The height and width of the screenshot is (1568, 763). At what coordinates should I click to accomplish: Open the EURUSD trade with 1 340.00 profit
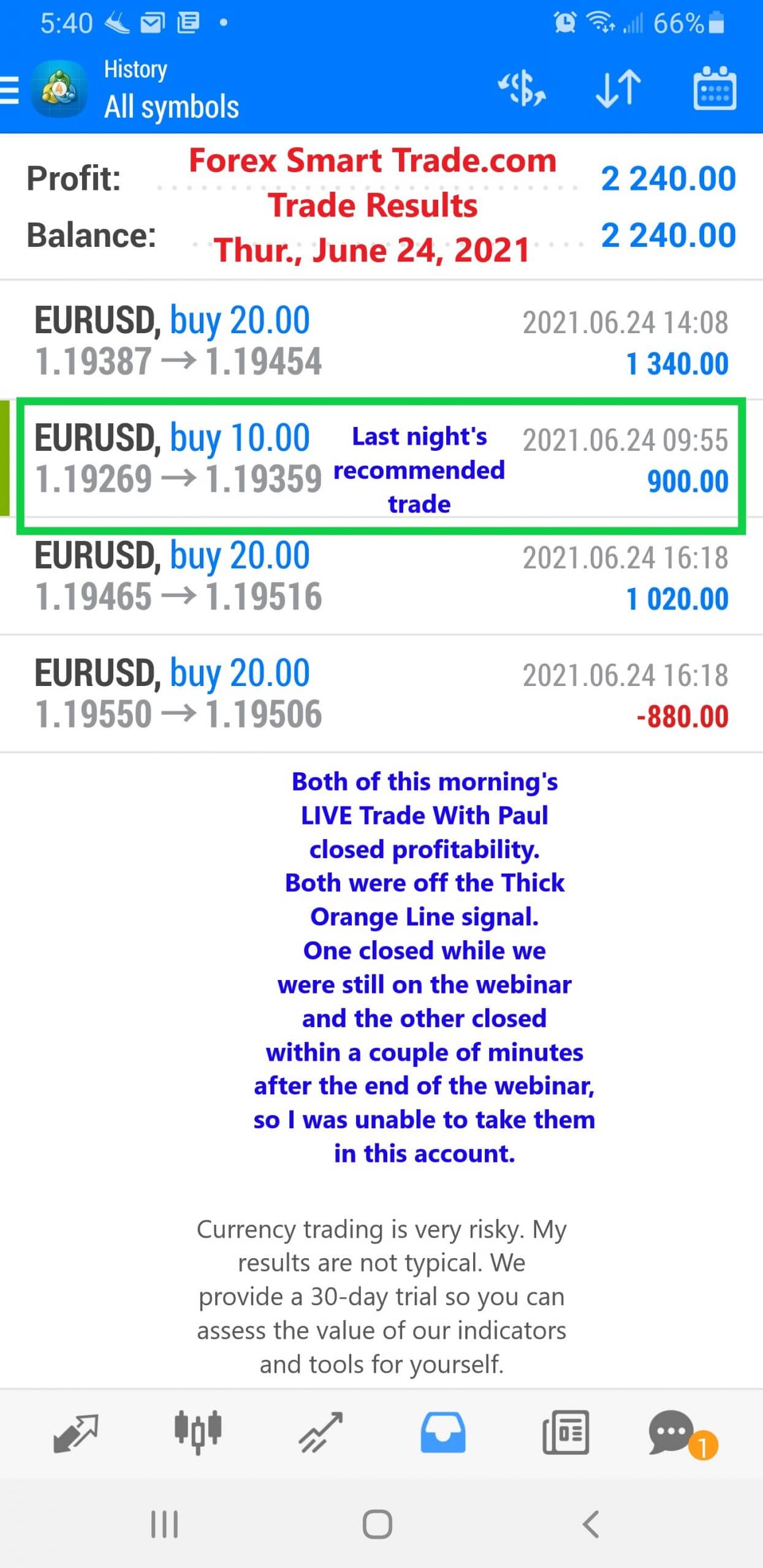380,341
